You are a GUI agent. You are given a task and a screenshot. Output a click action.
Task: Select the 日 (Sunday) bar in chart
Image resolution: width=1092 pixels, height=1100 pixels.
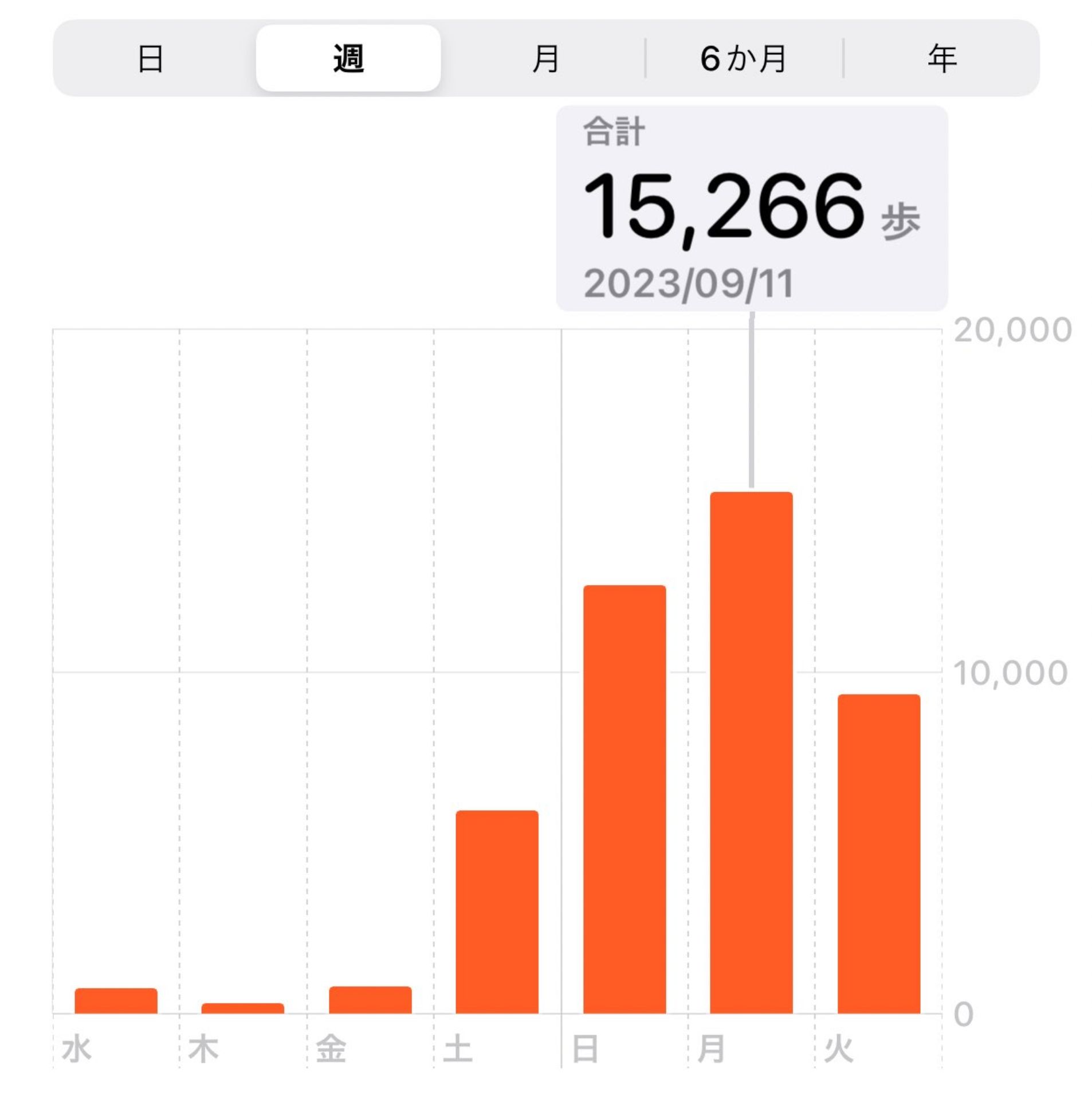[x=624, y=799]
